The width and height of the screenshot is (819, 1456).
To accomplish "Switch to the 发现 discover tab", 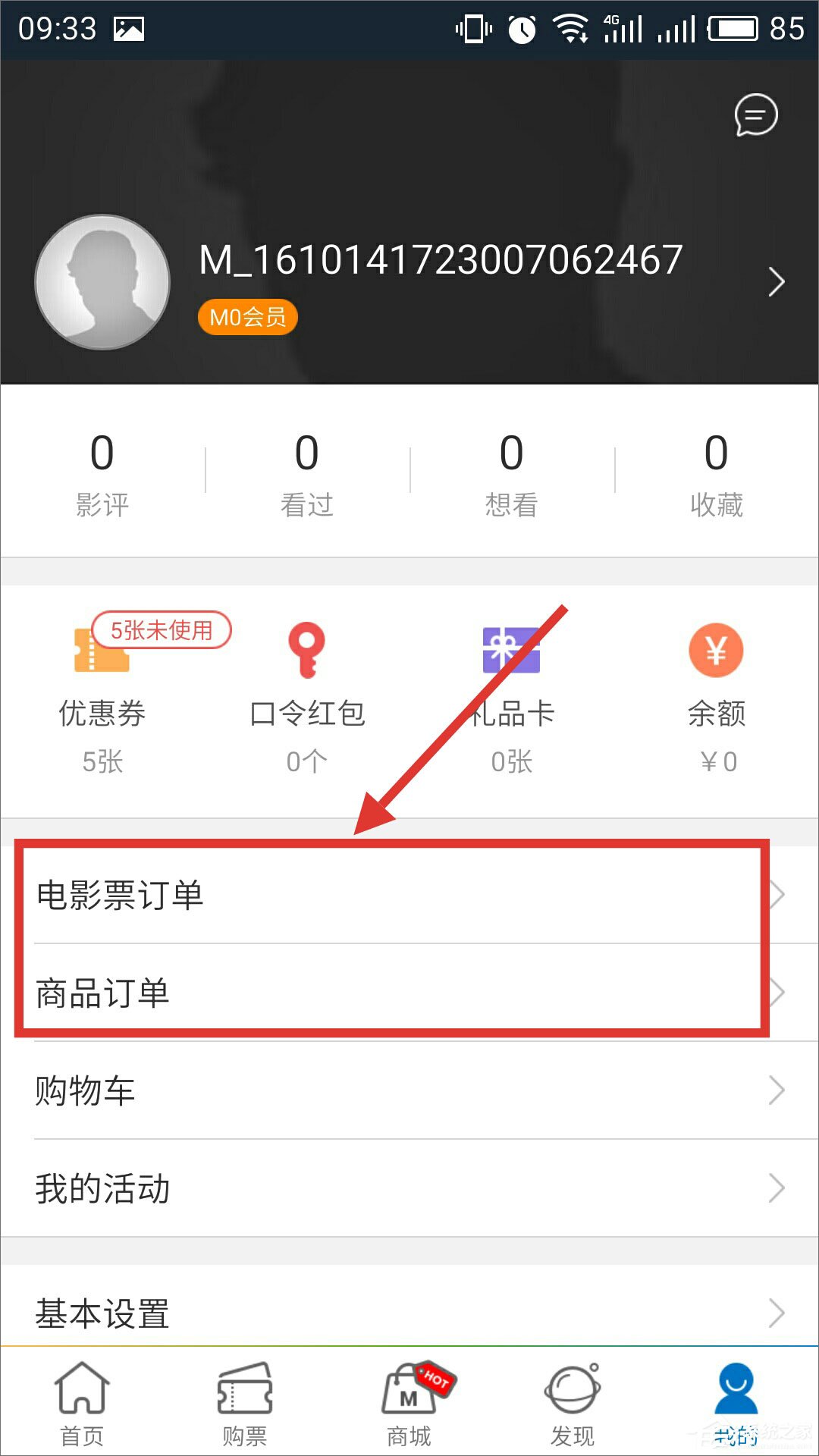I will coord(573,1403).
